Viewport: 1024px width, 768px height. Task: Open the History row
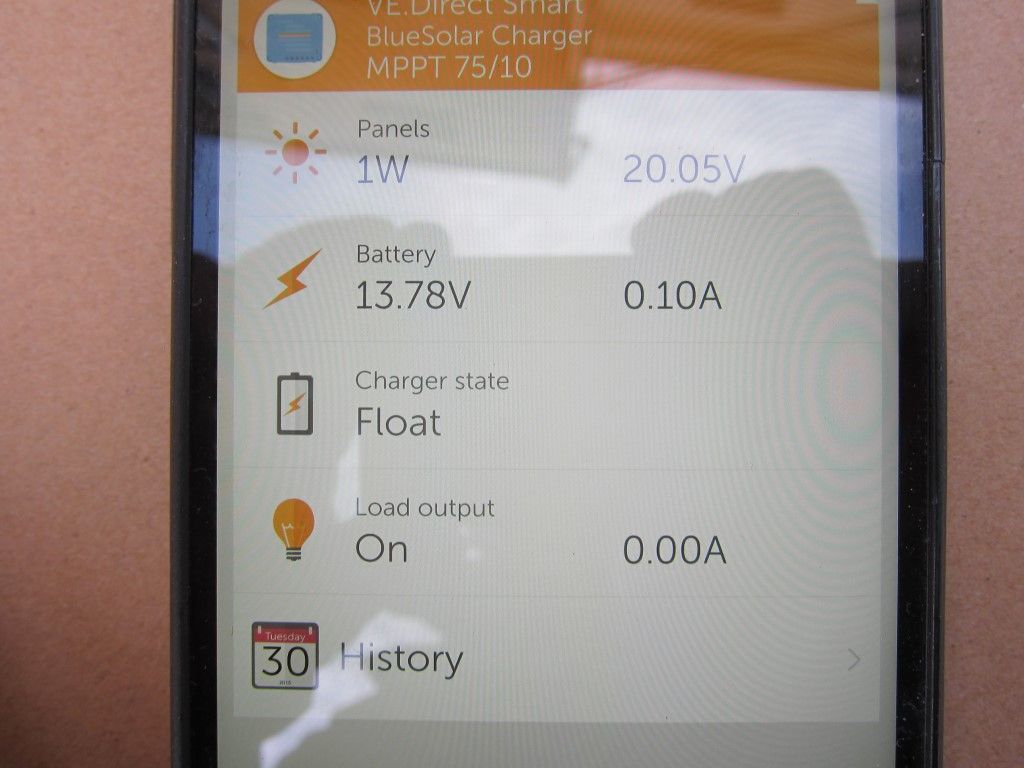tap(401, 659)
